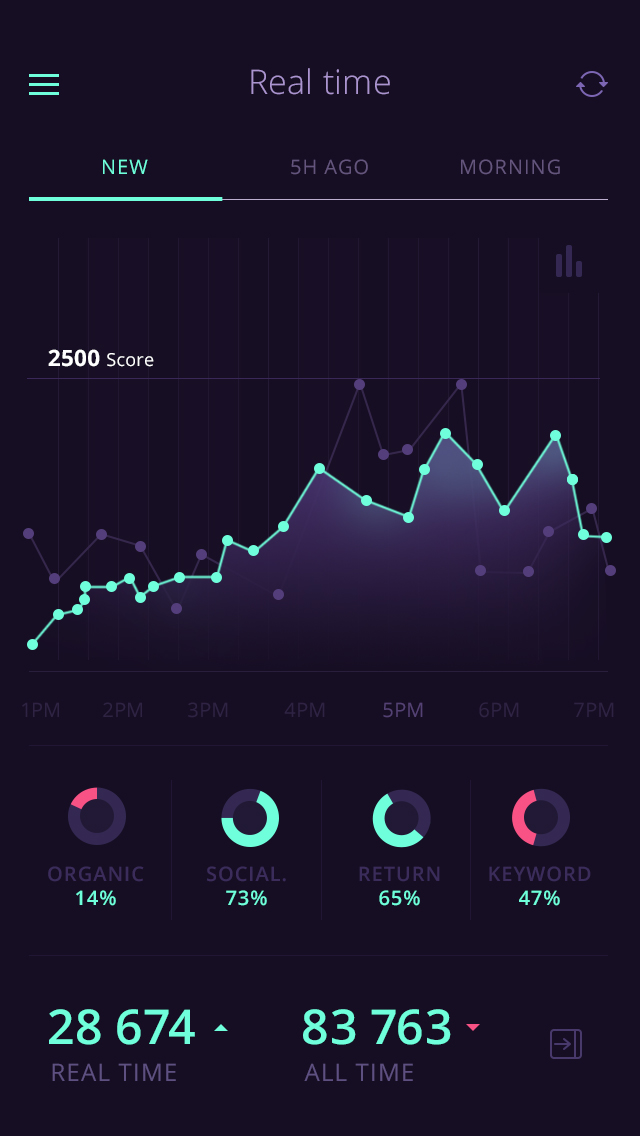Switch to the 5H AGO tab
Image resolution: width=640 pixels, height=1136 pixels.
tap(330, 167)
